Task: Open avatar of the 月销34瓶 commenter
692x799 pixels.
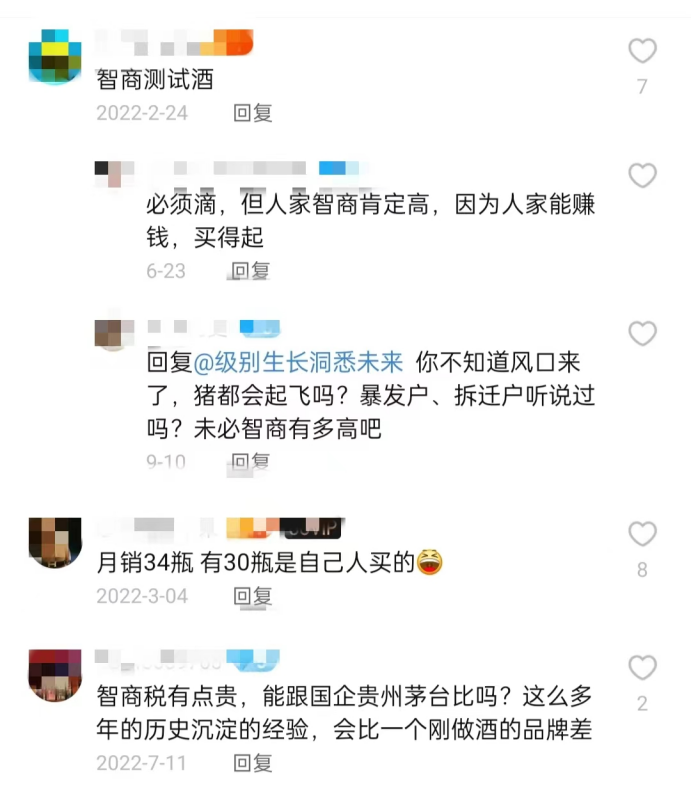Action: [x=55, y=542]
